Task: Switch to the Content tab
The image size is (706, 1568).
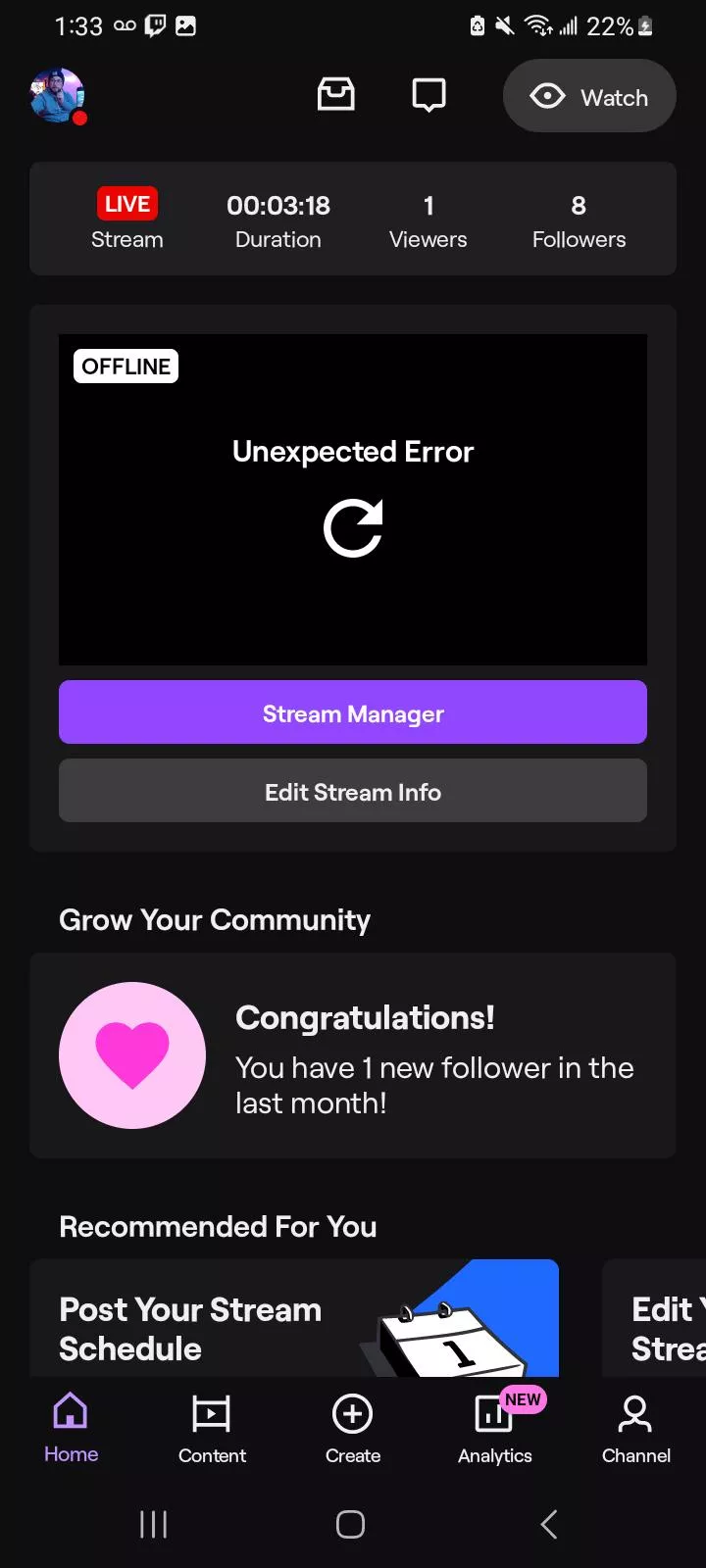Action: [x=212, y=1428]
